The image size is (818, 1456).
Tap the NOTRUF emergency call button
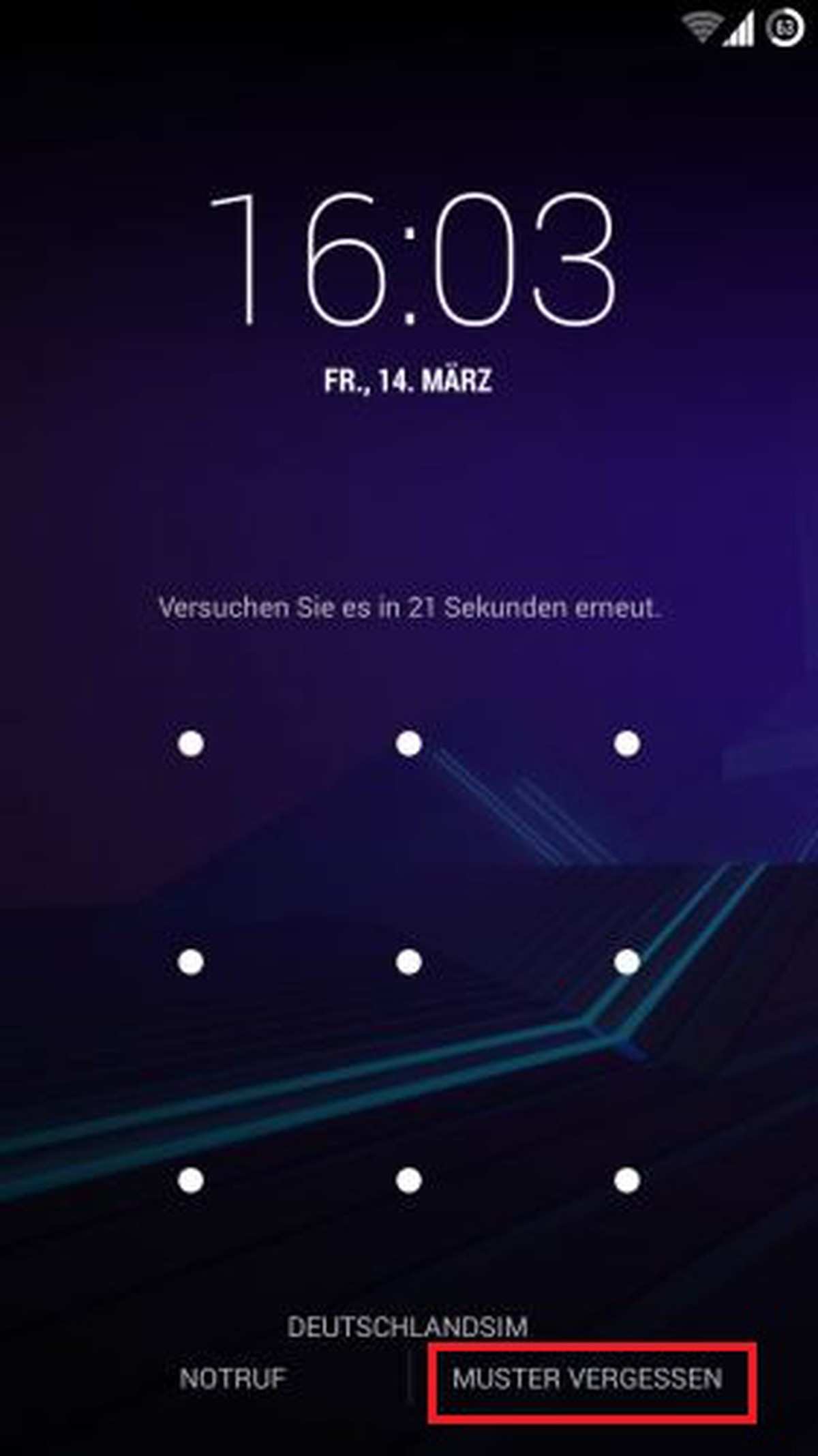pos(232,1379)
